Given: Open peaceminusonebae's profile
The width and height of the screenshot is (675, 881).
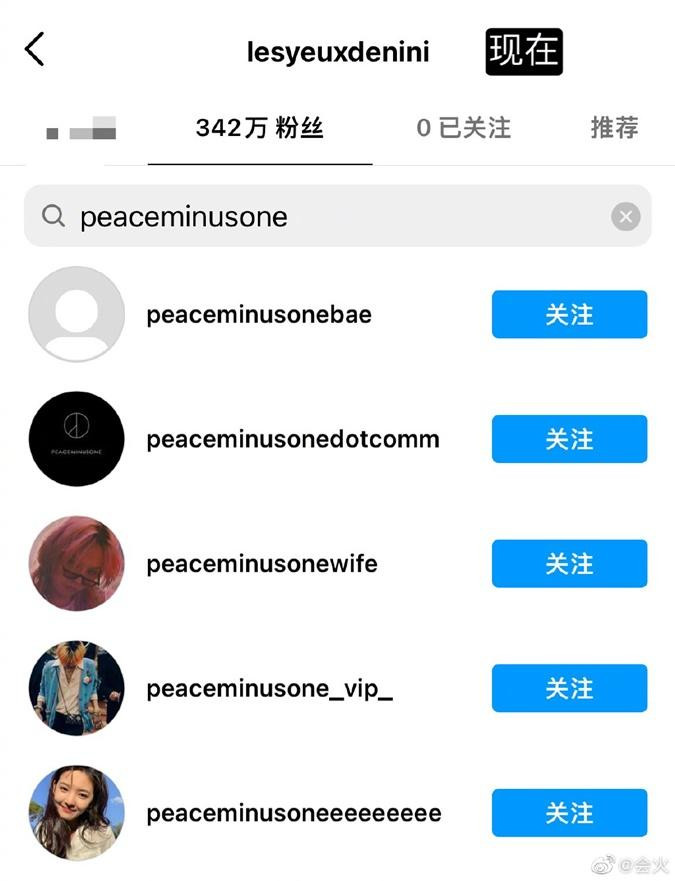Looking at the screenshot, I should 259,315.
